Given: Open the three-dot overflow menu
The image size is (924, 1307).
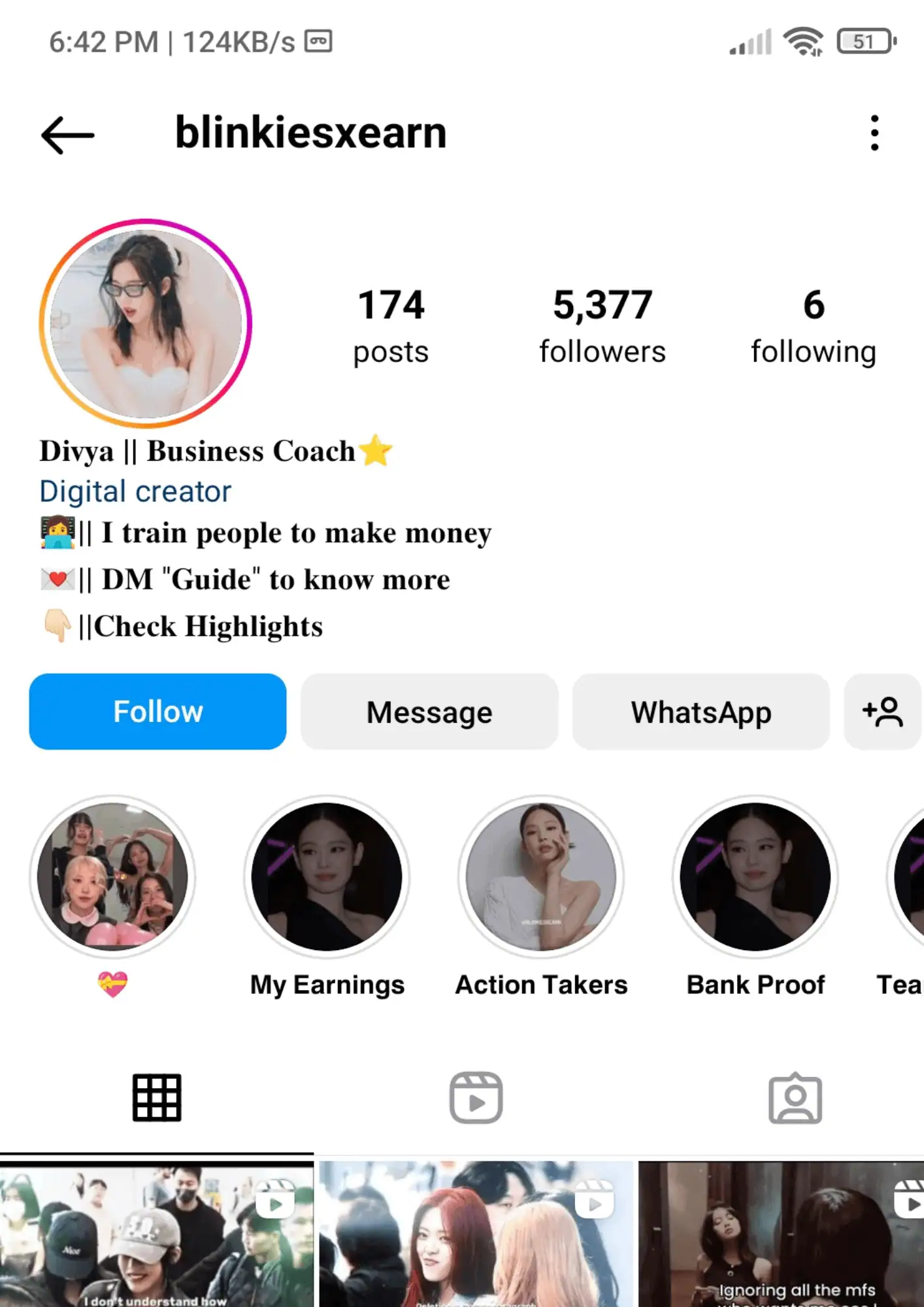Looking at the screenshot, I should point(874,134).
